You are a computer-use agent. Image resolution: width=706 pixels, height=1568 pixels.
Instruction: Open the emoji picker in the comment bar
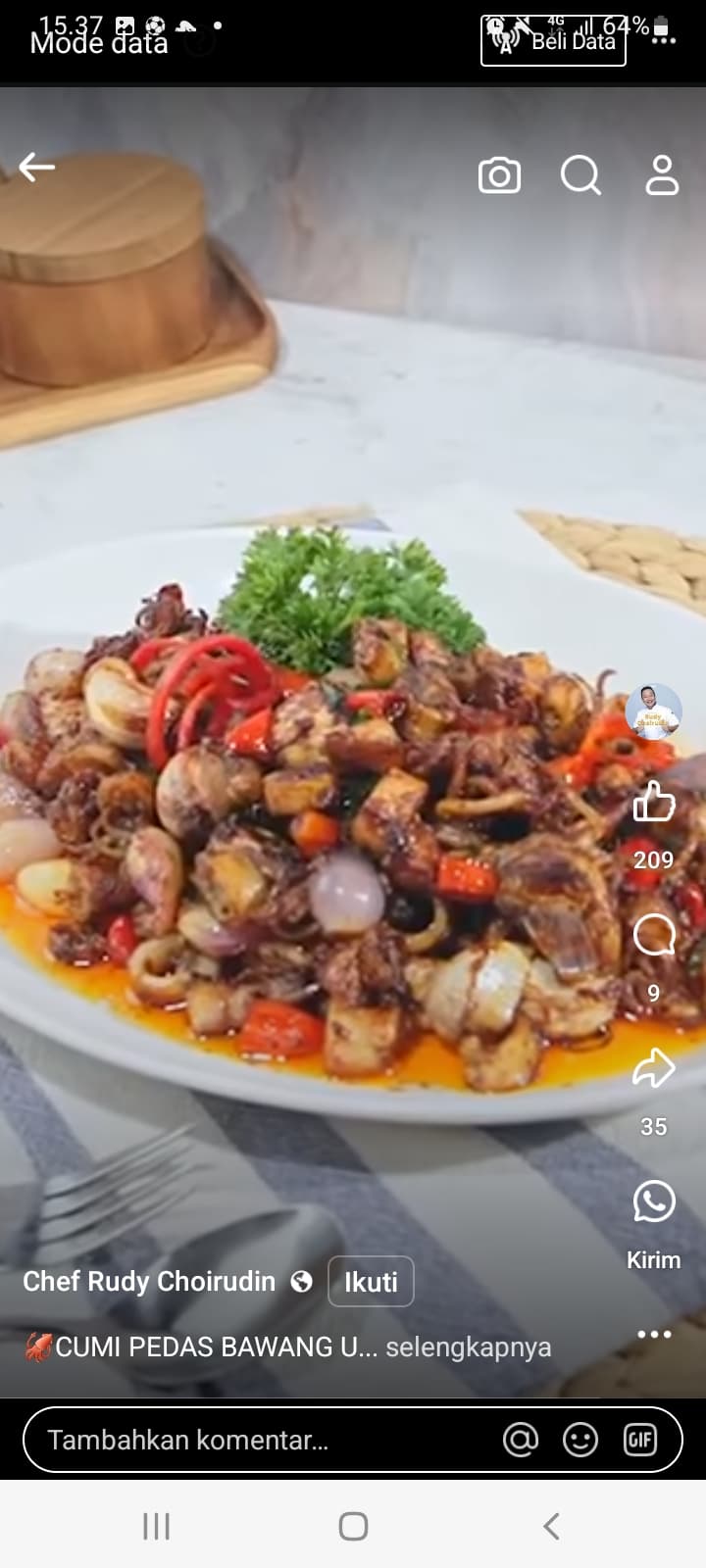pyautogui.click(x=580, y=1441)
